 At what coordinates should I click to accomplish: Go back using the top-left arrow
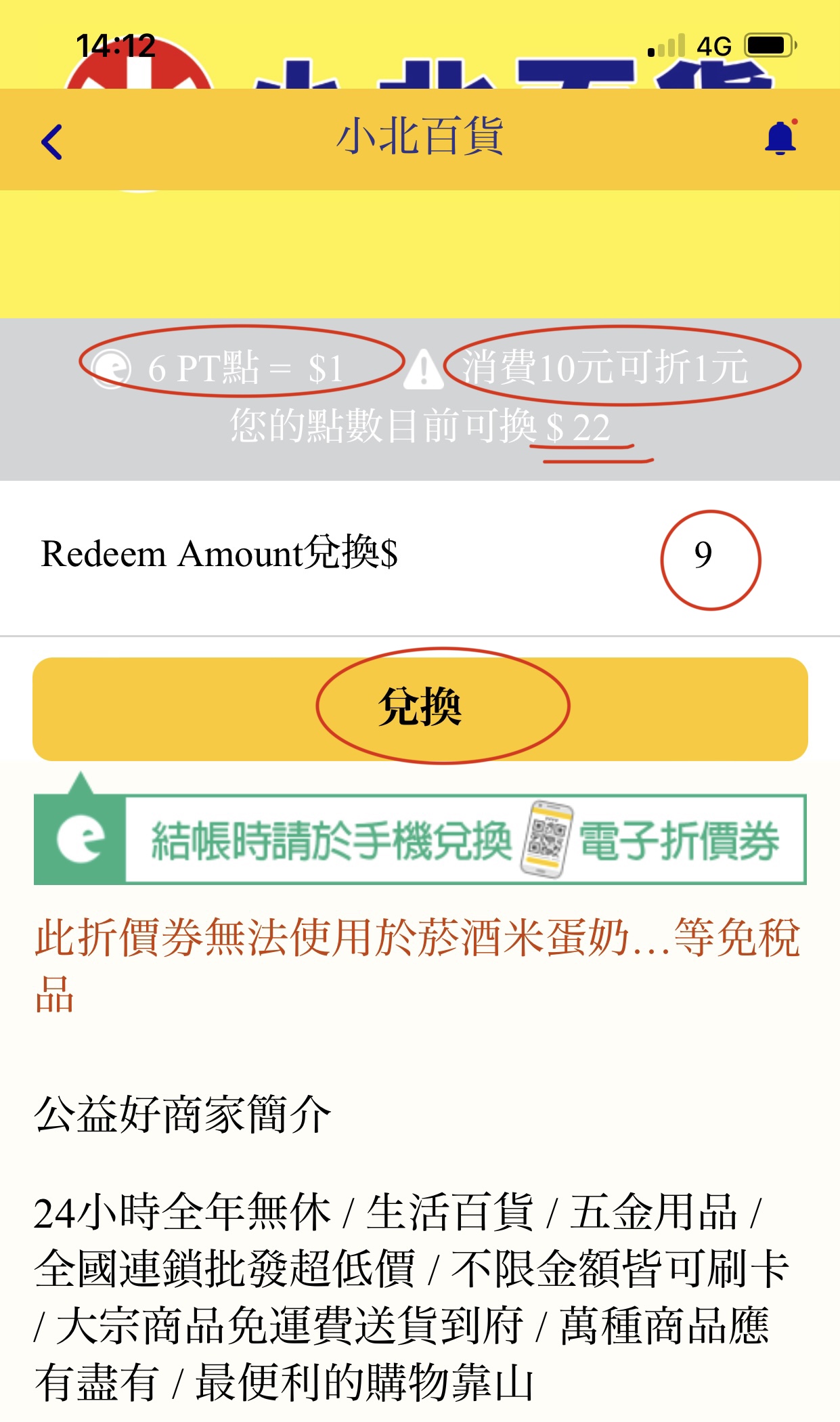click(52, 142)
